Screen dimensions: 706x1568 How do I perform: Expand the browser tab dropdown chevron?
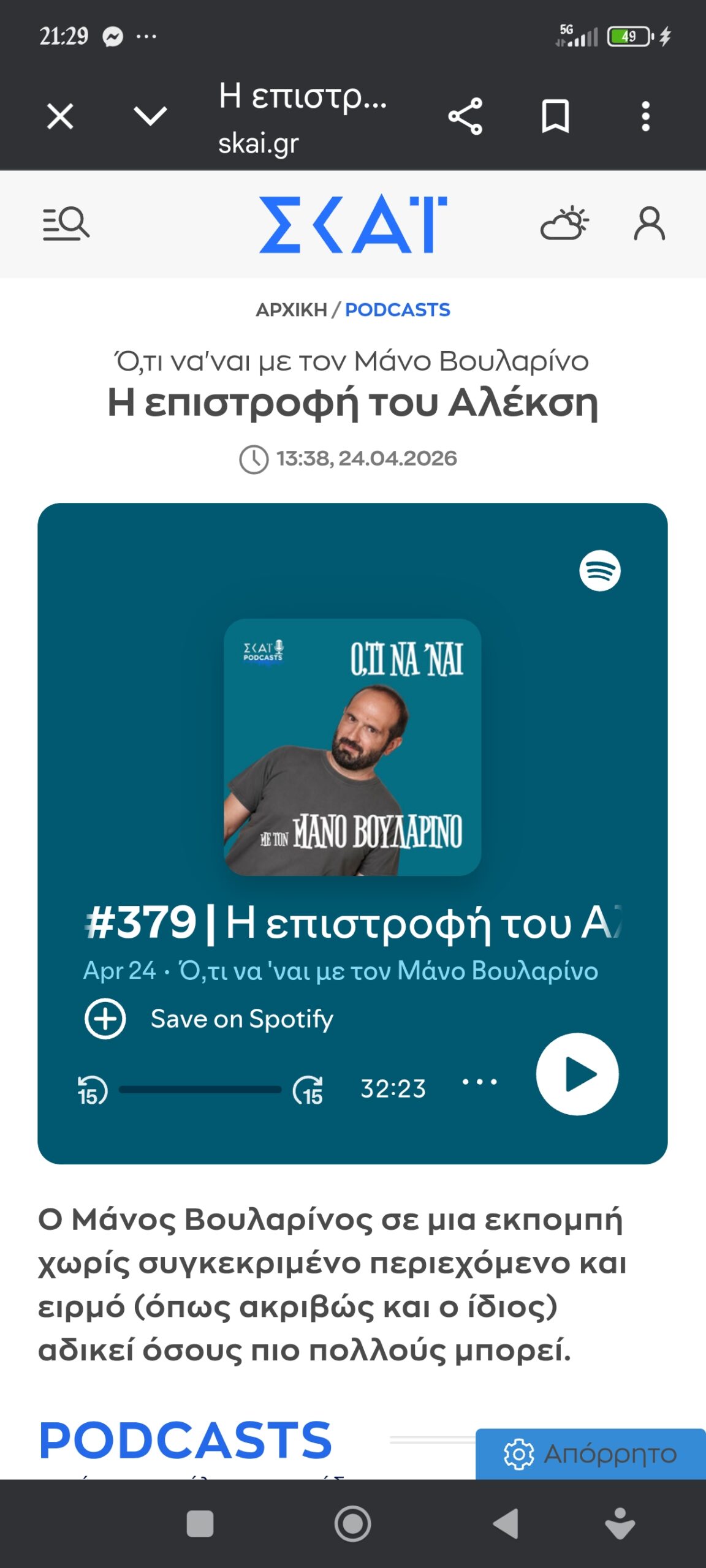[x=150, y=116]
